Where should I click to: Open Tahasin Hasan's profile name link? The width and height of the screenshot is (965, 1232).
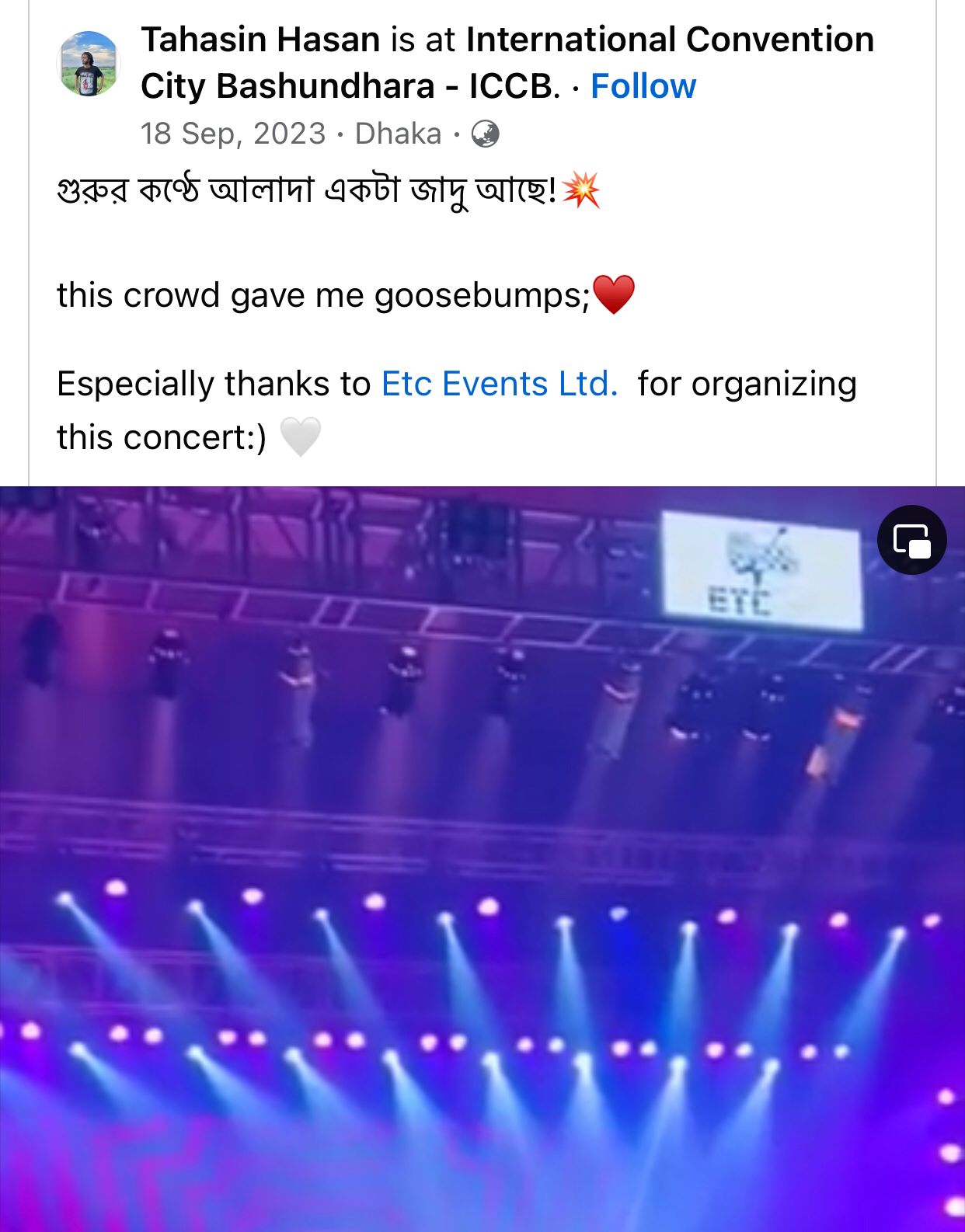260,40
